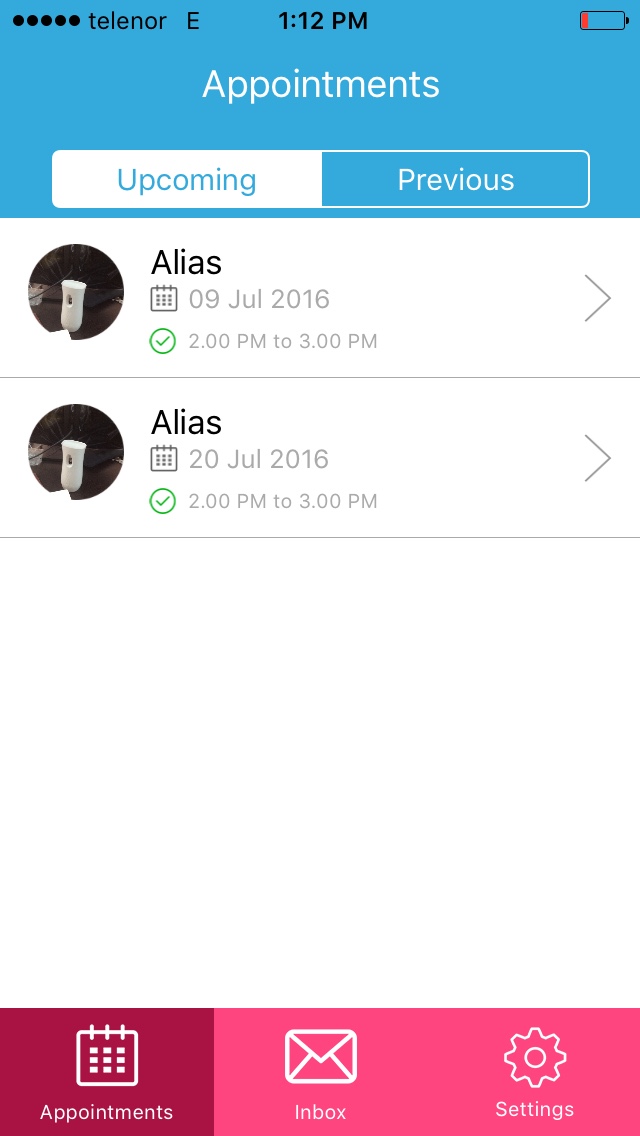The width and height of the screenshot is (640, 1136).
Task: Switch to the Upcoming appointments tab
Action: [187, 180]
